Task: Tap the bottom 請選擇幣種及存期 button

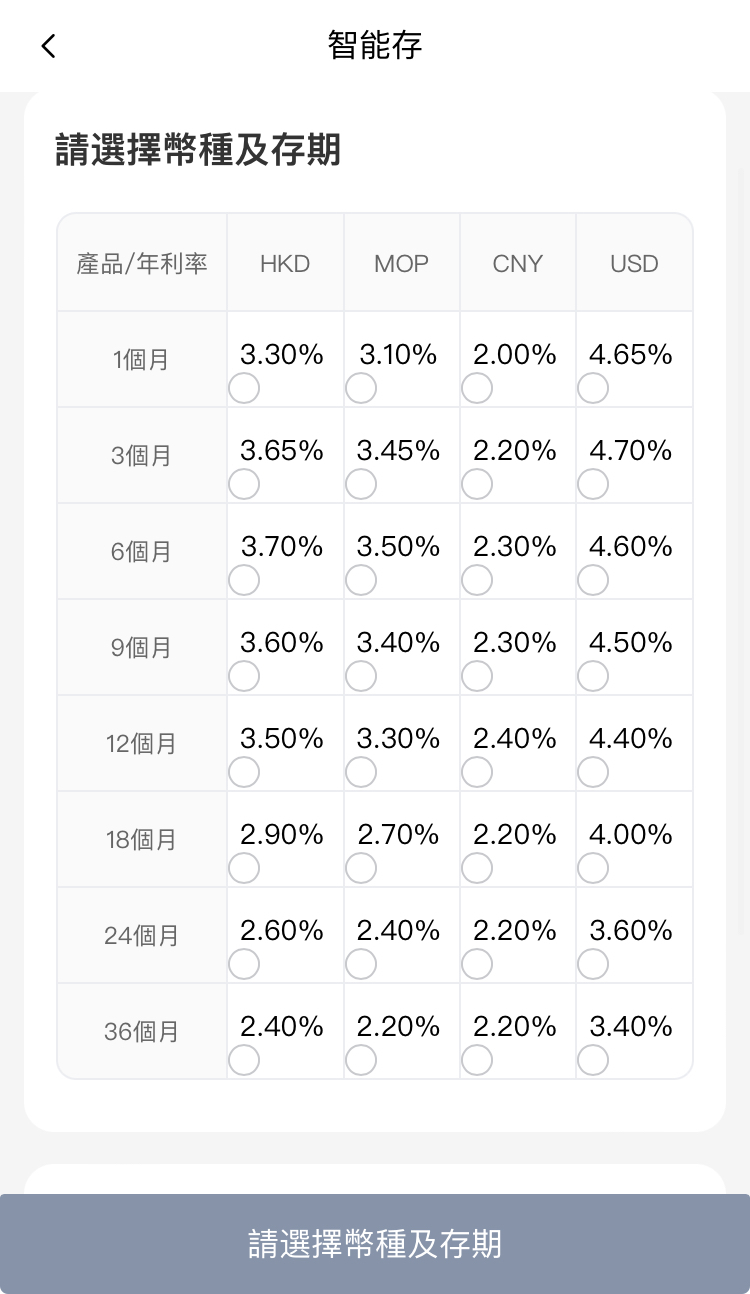Action: tap(375, 1244)
